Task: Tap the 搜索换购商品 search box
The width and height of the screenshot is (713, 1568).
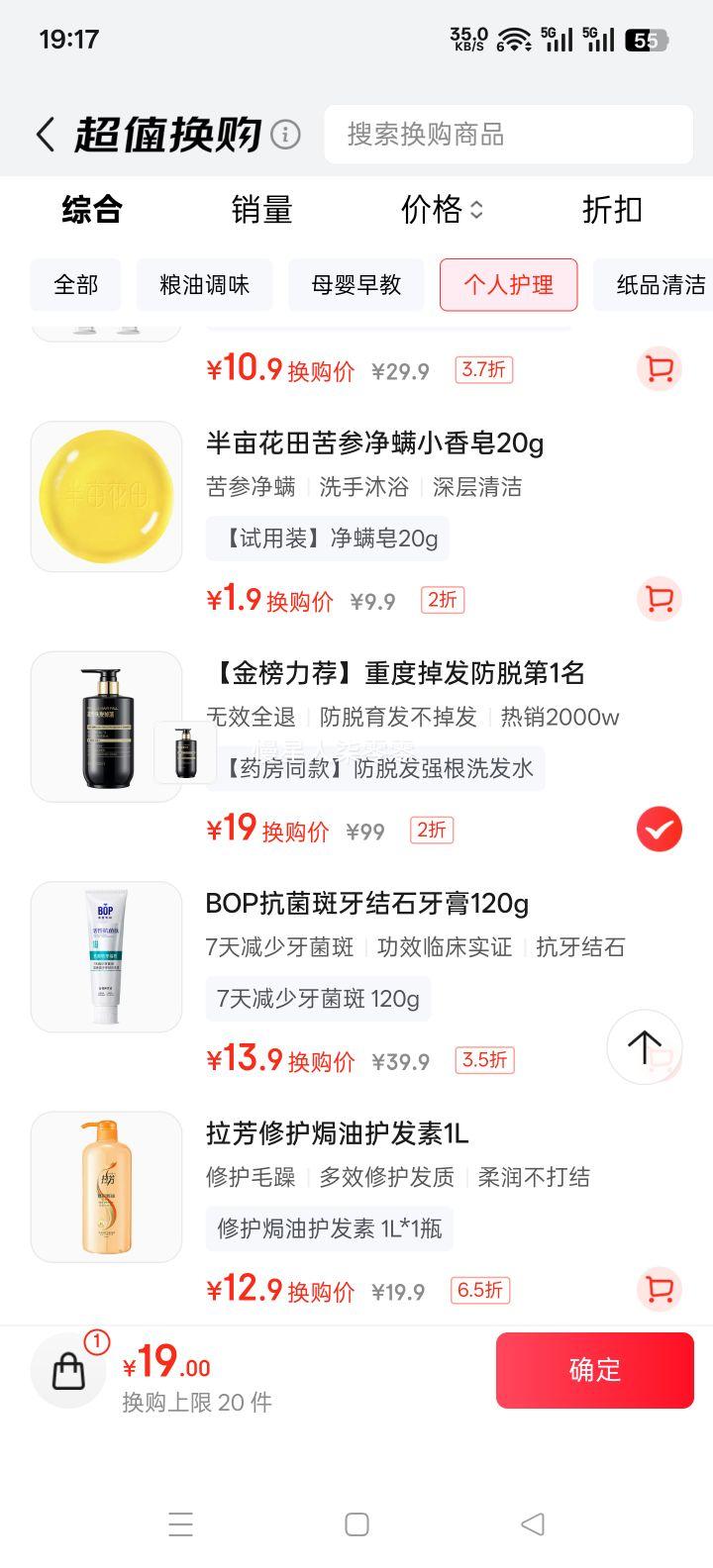Action: [508, 135]
